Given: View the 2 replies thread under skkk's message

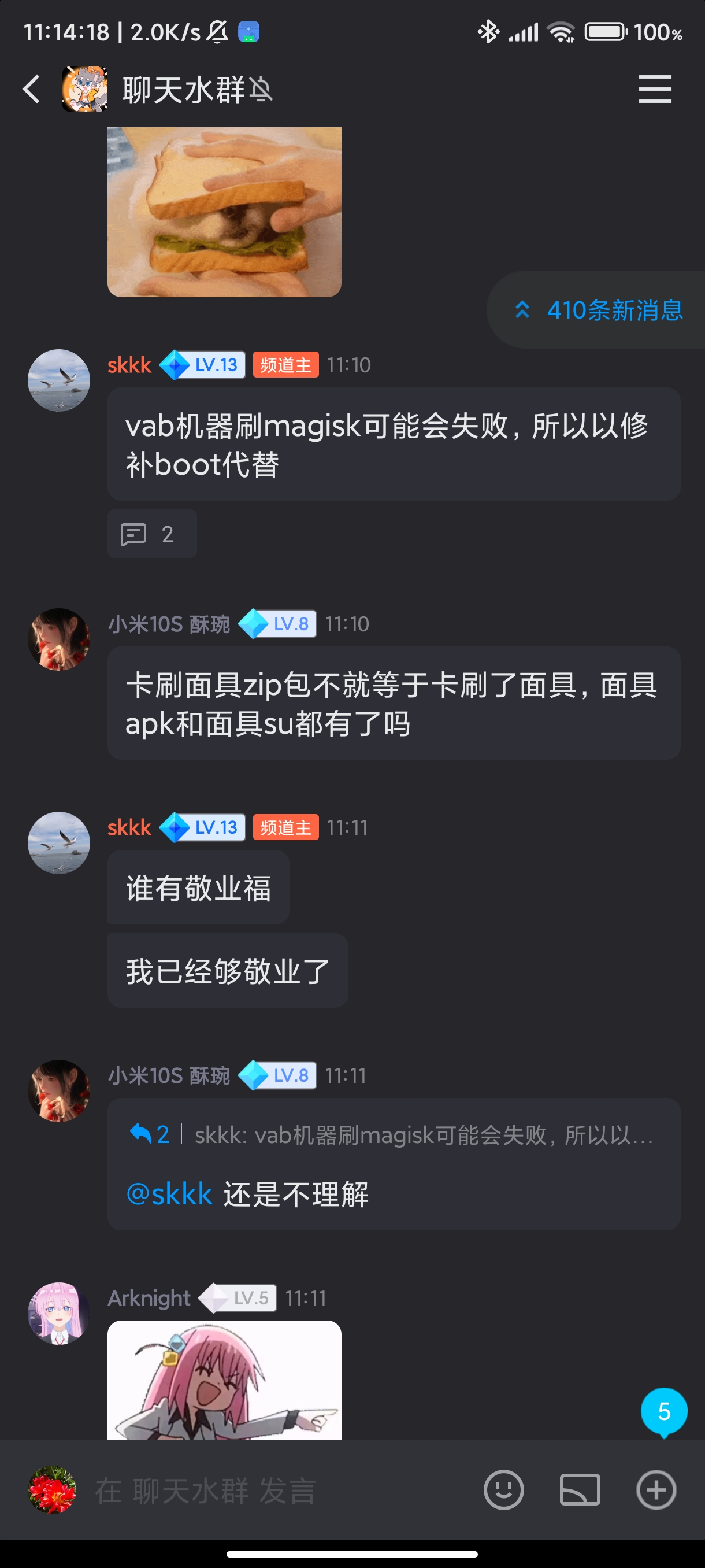Looking at the screenshot, I should pyautogui.click(x=151, y=534).
